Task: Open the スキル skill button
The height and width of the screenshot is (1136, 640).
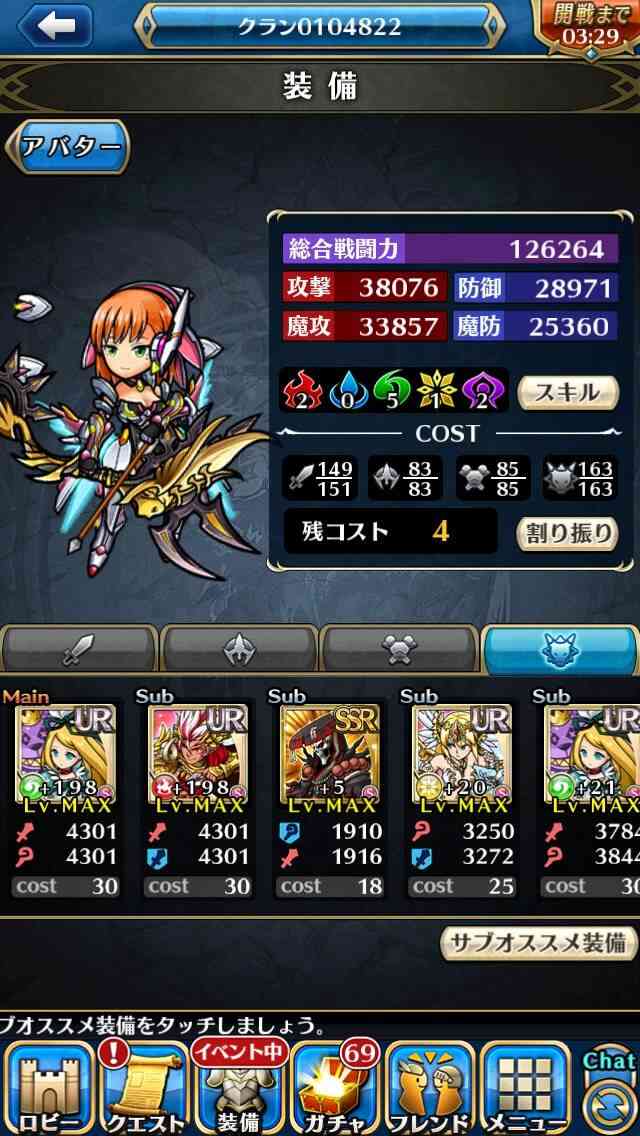Action: click(568, 393)
